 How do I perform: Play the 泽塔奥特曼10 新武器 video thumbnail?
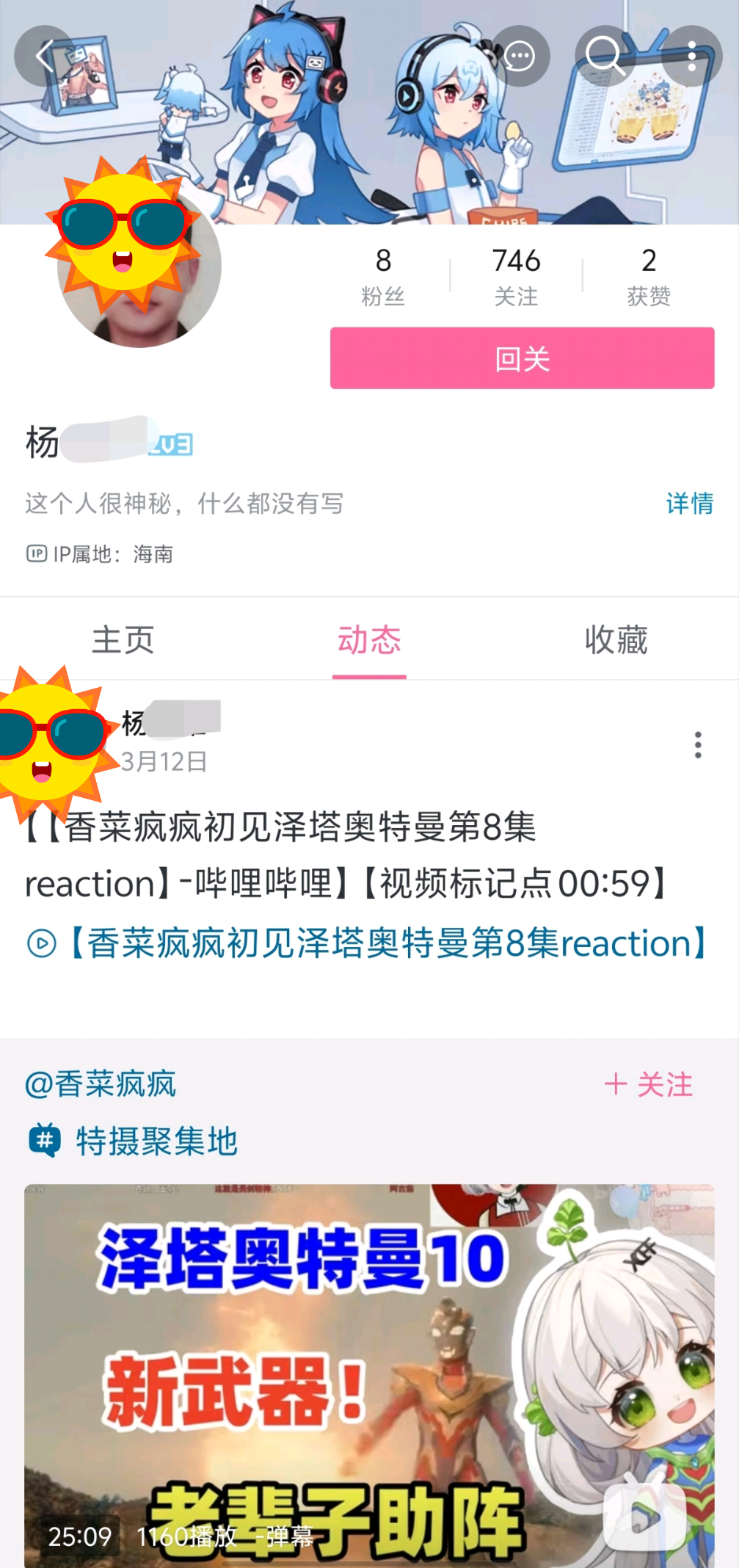point(369,1376)
